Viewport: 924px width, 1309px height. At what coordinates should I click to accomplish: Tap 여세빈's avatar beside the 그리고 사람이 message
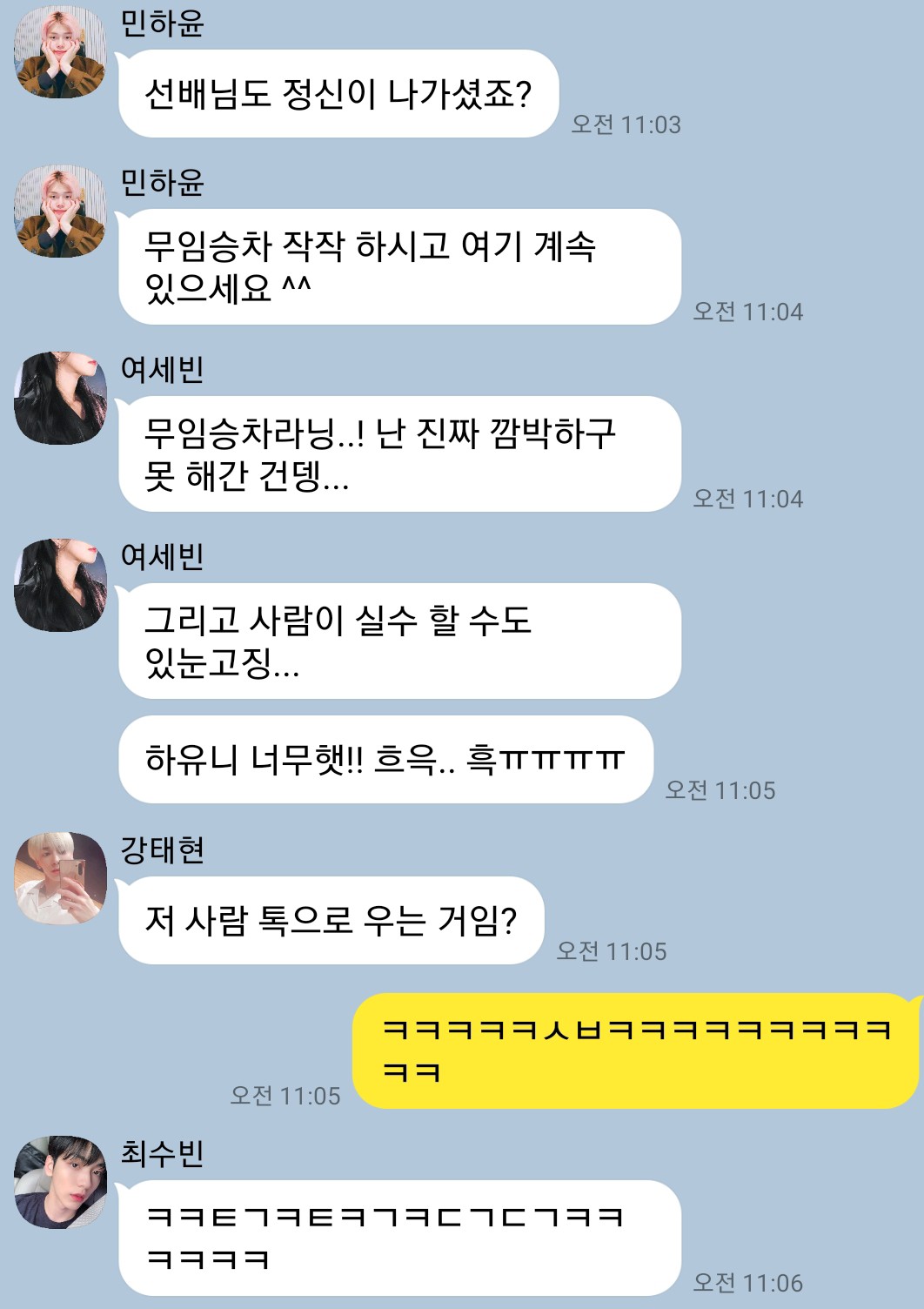(x=60, y=586)
